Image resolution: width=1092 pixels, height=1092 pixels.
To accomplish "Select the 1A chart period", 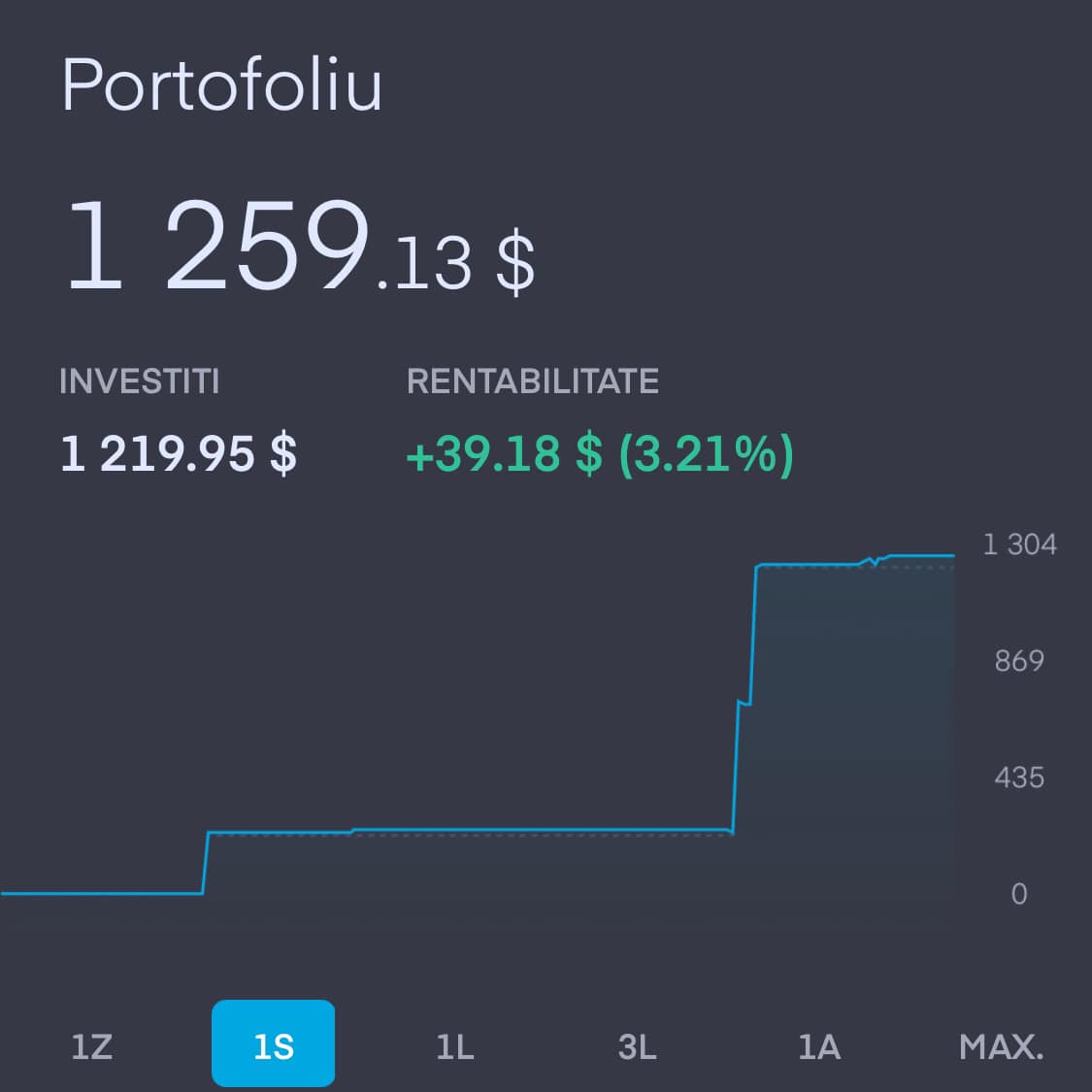I will (x=819, y=1046).
